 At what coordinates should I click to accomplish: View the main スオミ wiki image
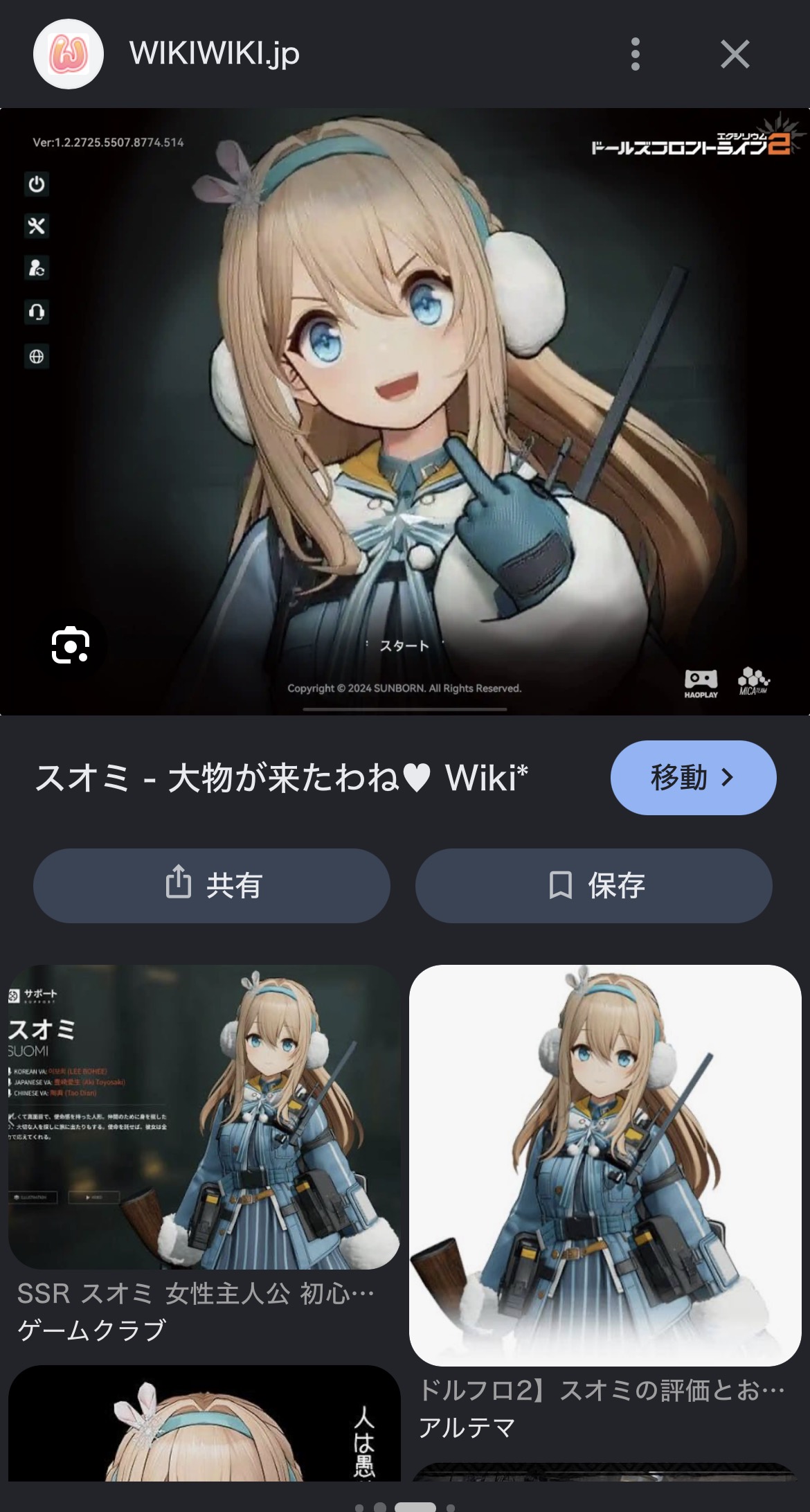click(405, 411)
